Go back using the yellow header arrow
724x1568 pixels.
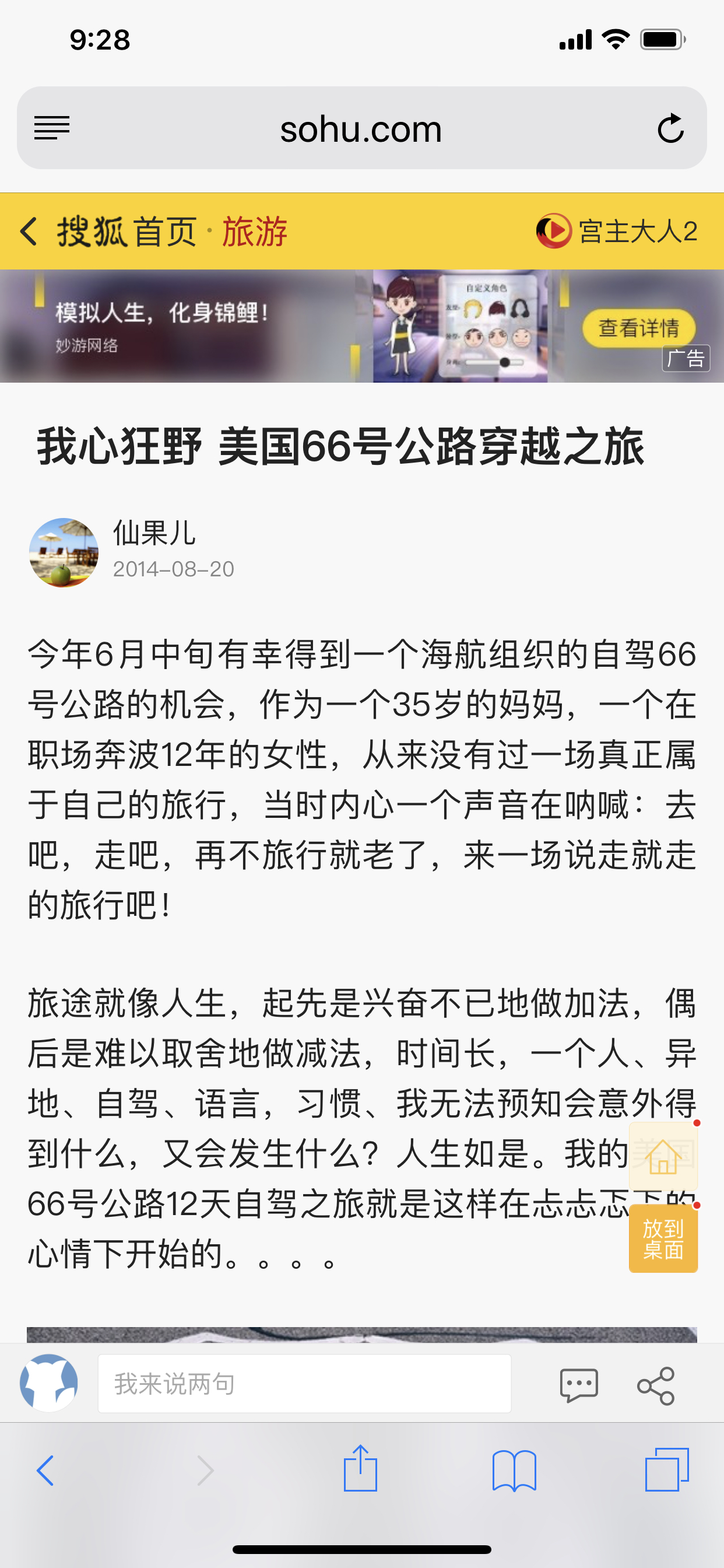click(x=29, y=232)
